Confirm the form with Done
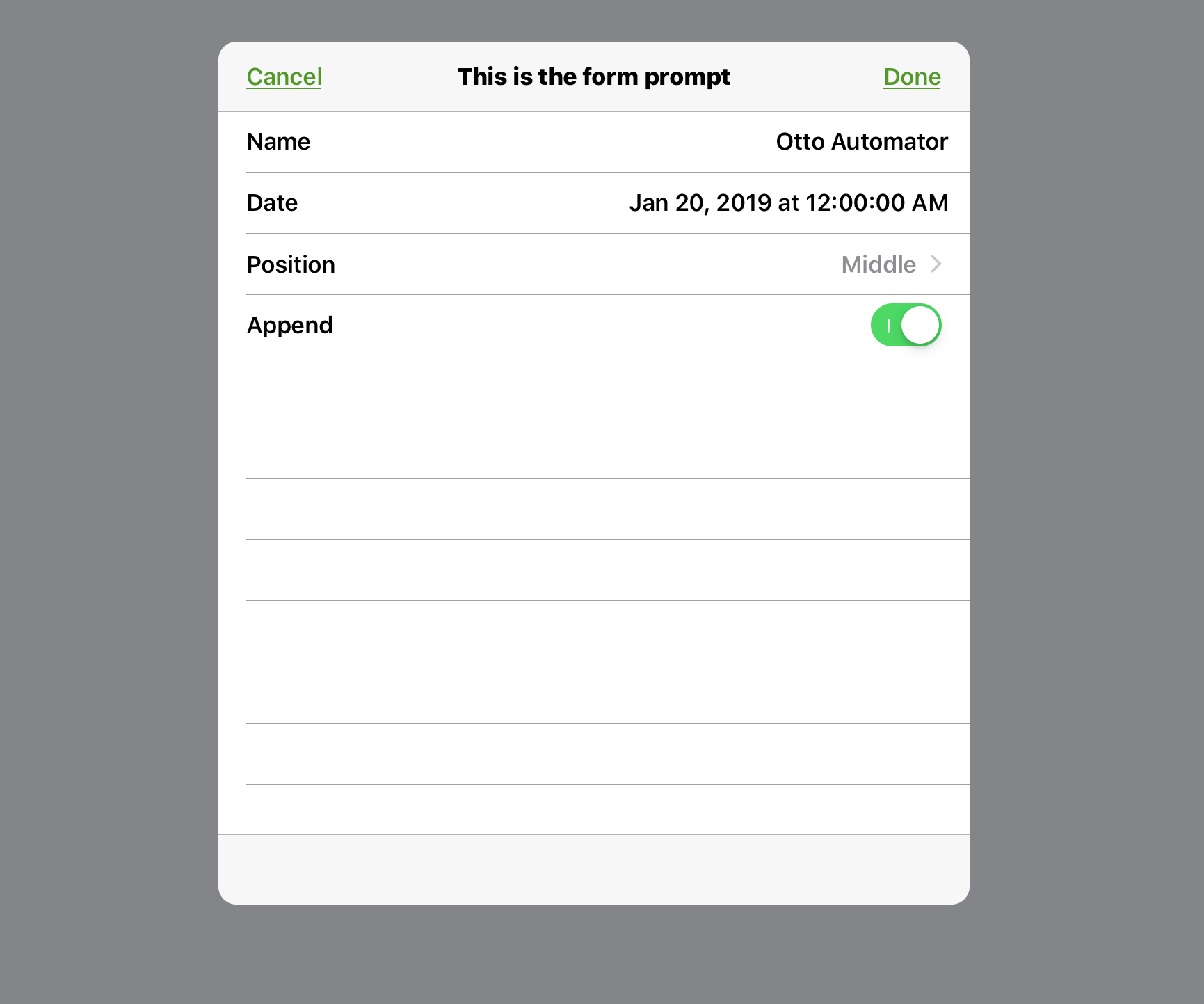Image resolution: width=1204 pixels, height=1004 pixels. 912,77
